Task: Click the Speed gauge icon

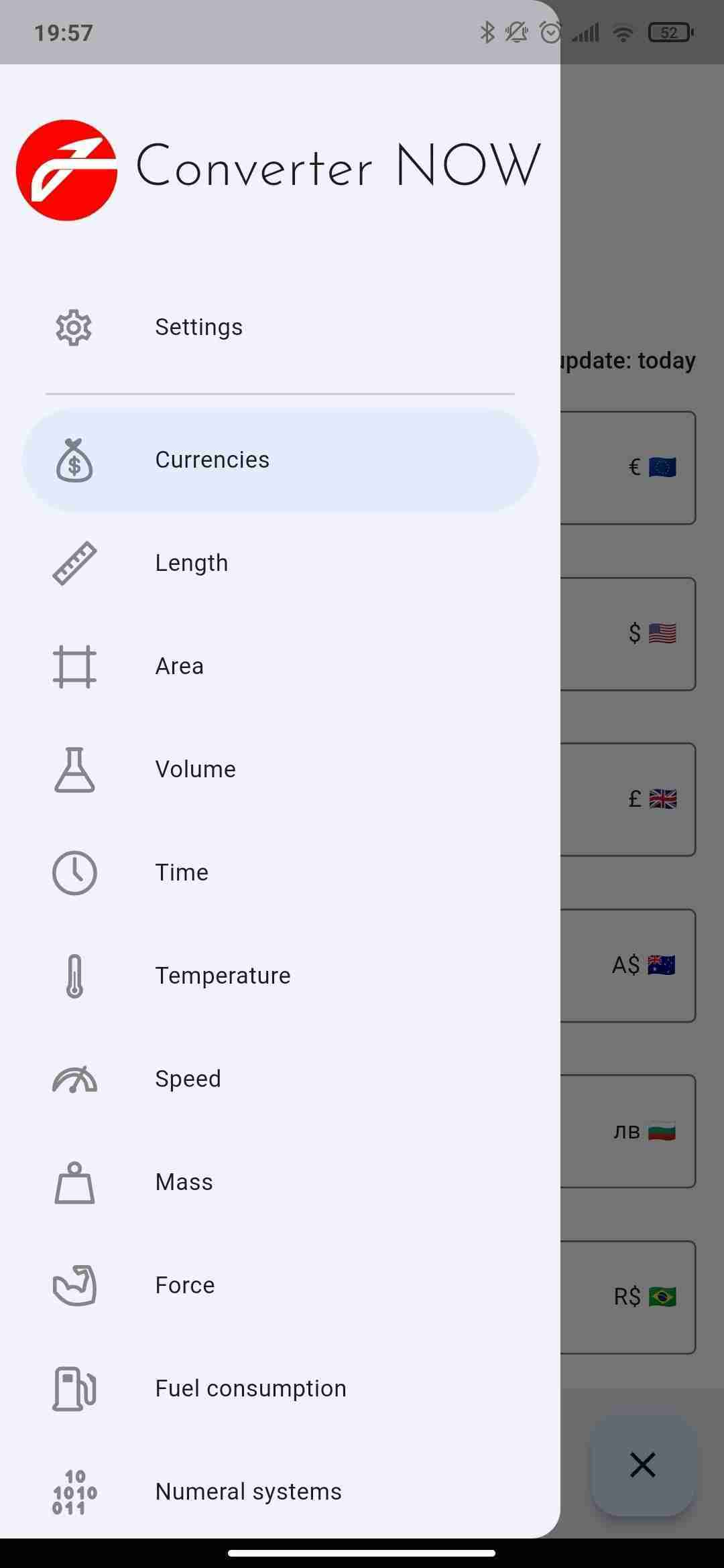Action: 74,1078
